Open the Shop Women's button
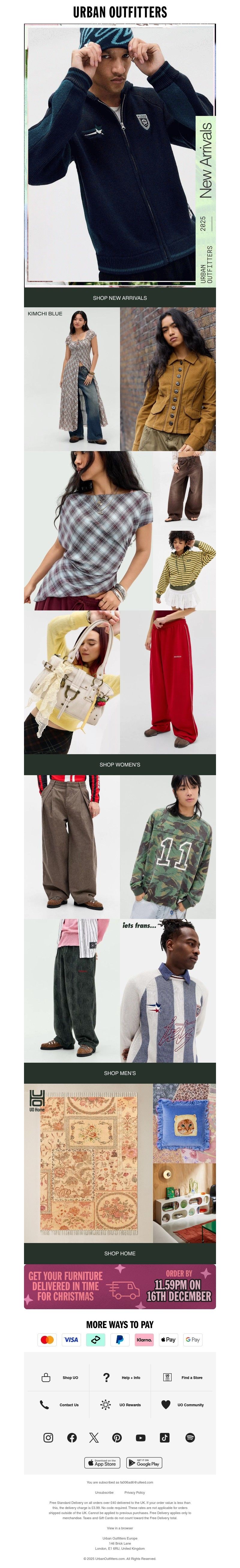 click(x=119, y=764)
